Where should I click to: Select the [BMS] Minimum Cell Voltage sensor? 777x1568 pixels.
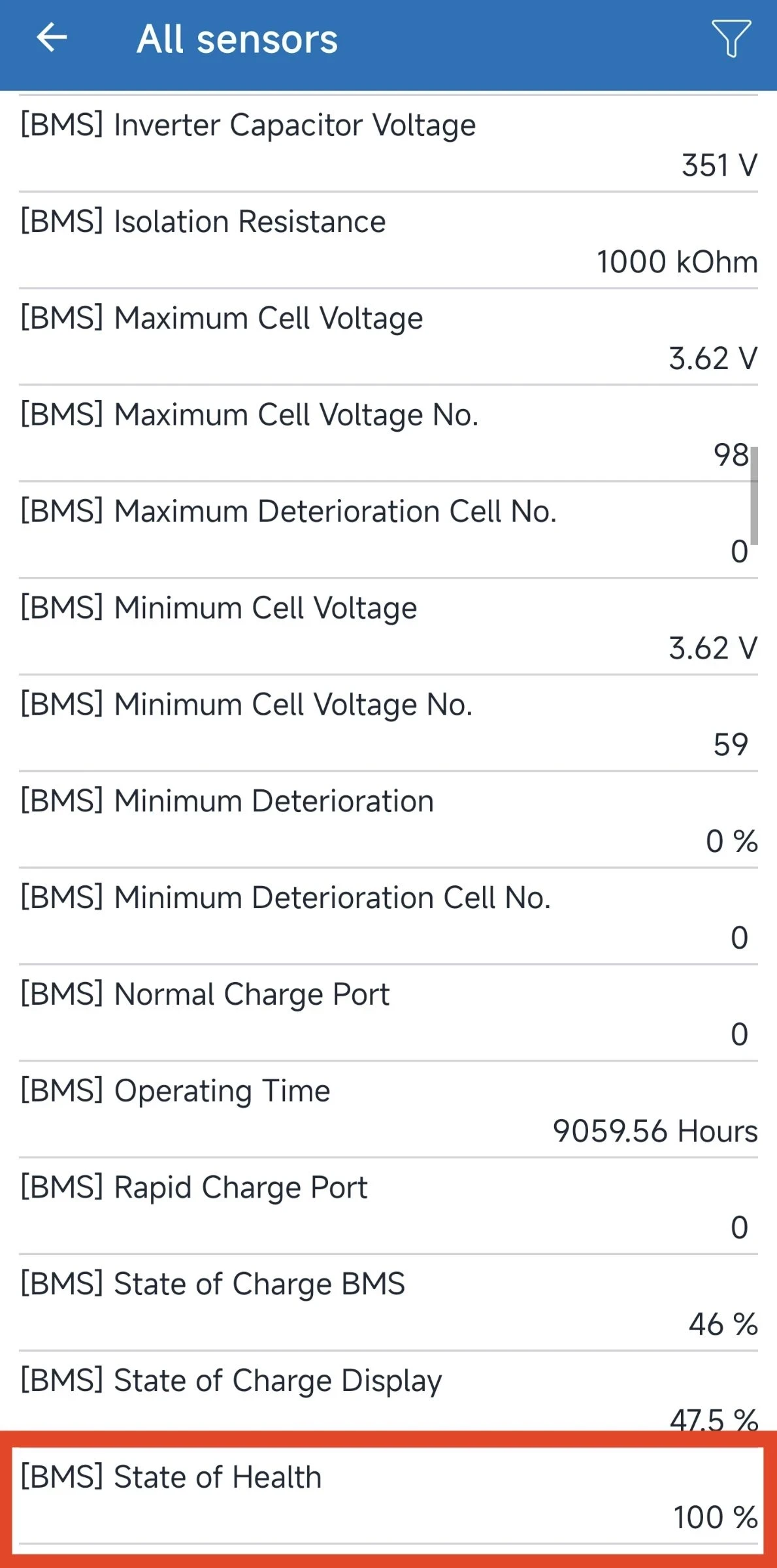tap(388, 626)
